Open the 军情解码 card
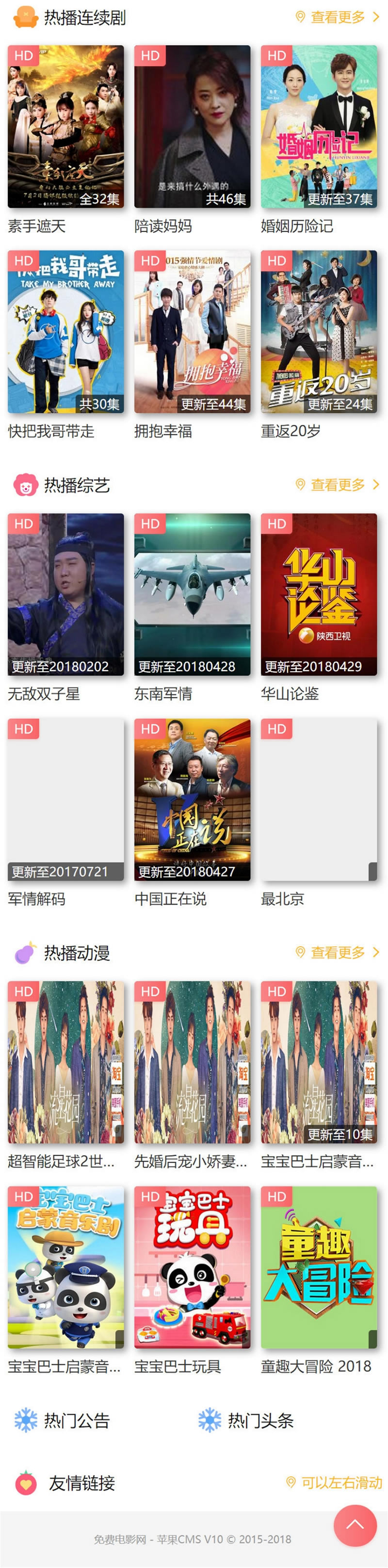 tap(65, 799)
